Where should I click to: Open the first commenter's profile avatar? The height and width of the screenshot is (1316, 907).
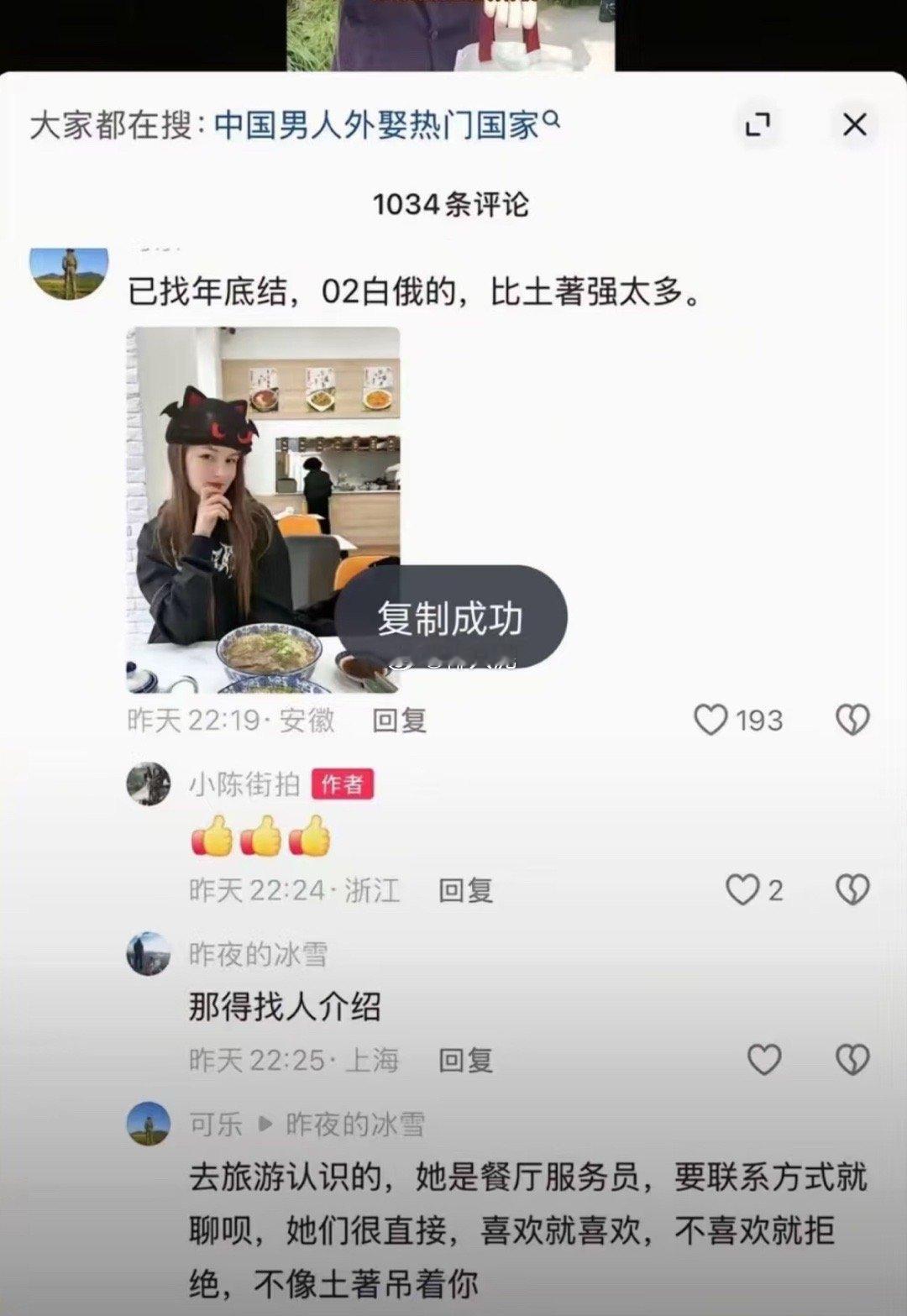click(67, 270)
